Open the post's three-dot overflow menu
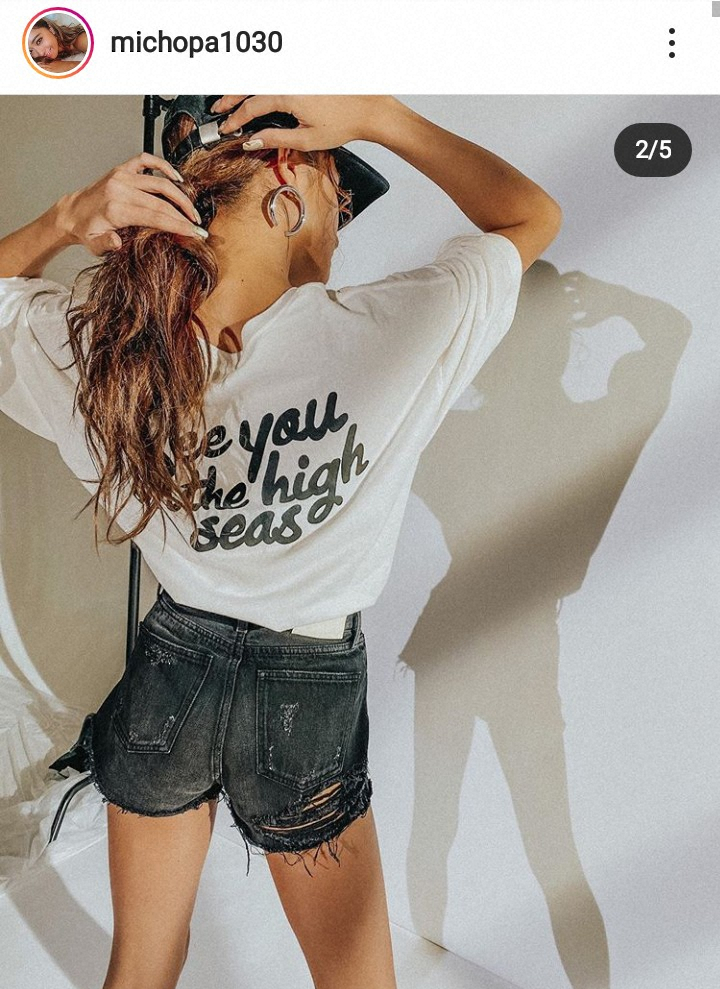Screen dimensions: 720x989 pyautogui.click(x=672, y=43)
